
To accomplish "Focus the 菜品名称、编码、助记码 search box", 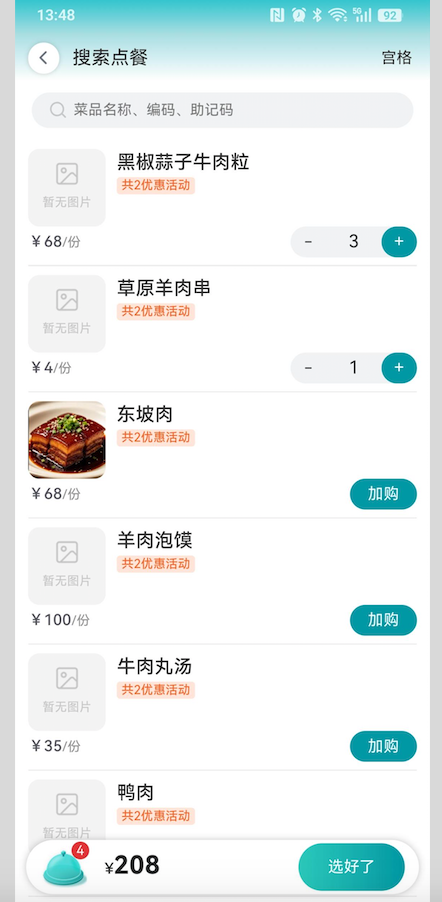I will coord(222,110).
